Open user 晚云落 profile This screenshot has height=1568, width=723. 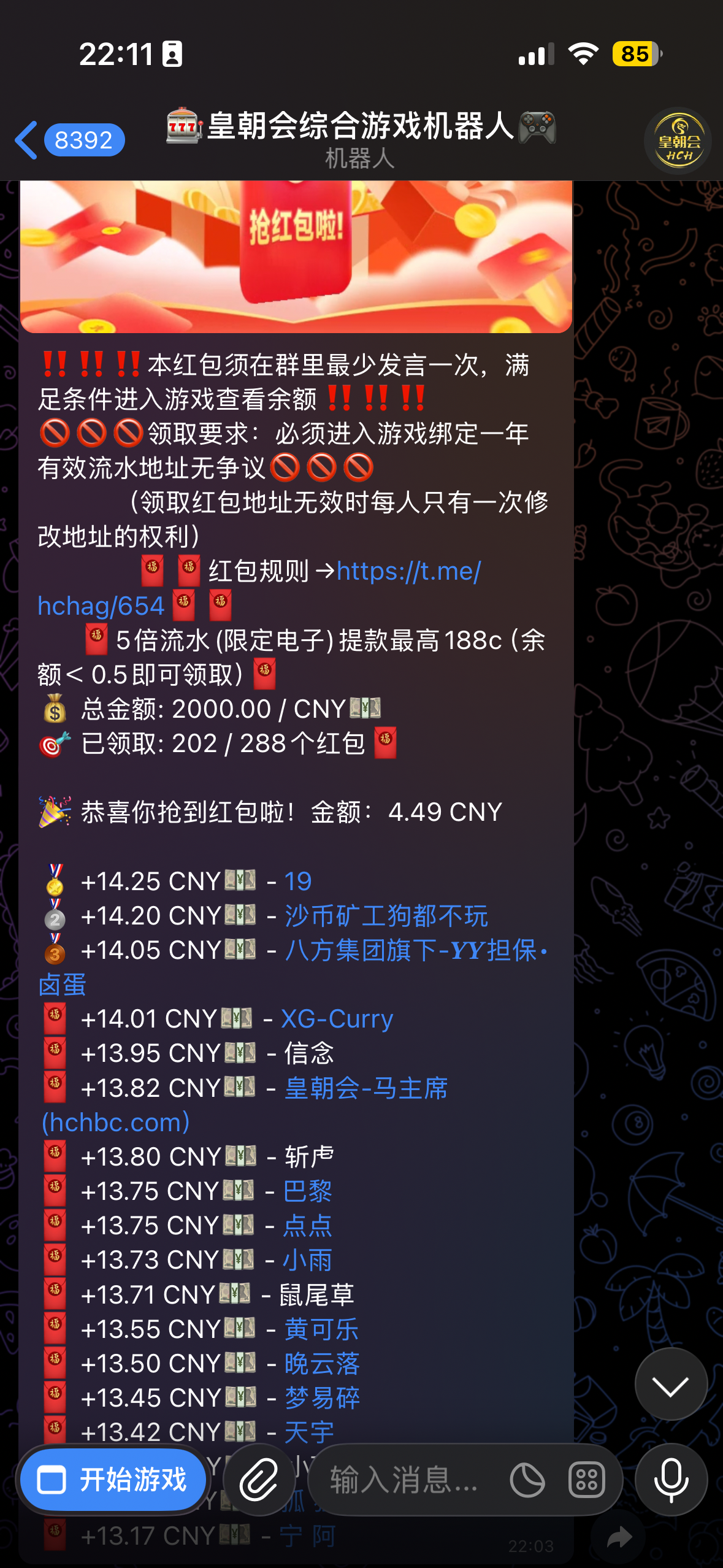(x=322, y=1364)
